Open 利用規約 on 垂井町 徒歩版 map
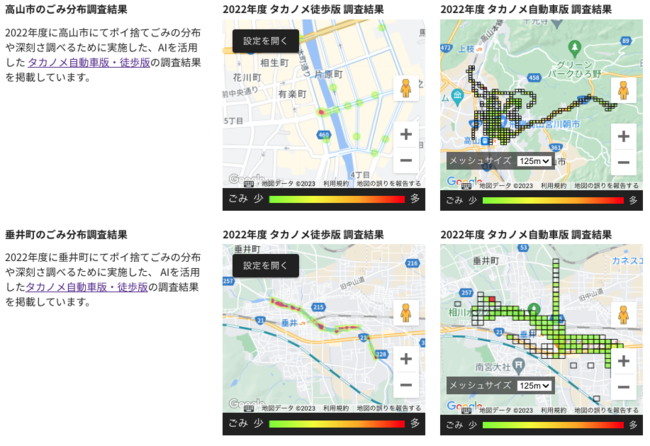 click(x=335, y=409)
